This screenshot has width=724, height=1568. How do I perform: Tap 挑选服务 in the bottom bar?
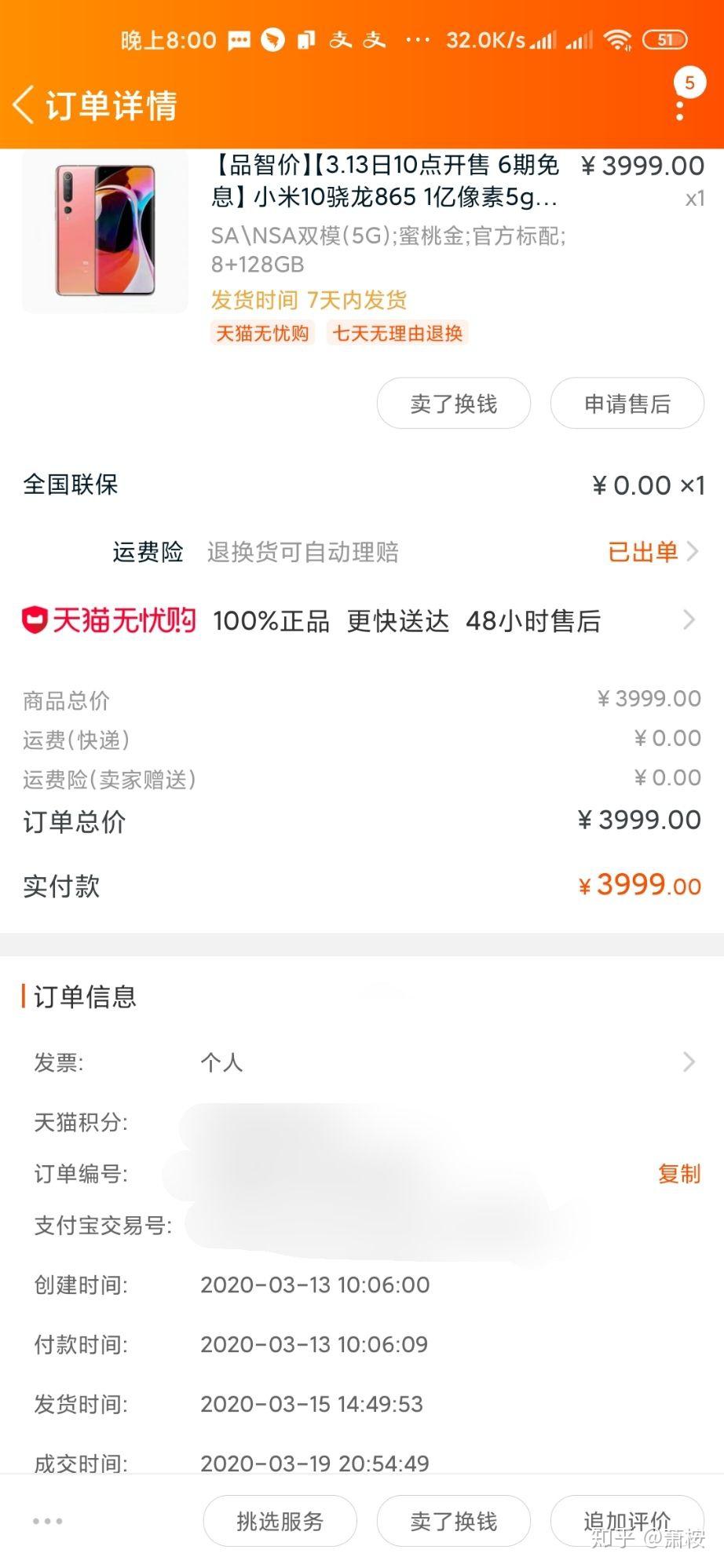coord(280,1521)
